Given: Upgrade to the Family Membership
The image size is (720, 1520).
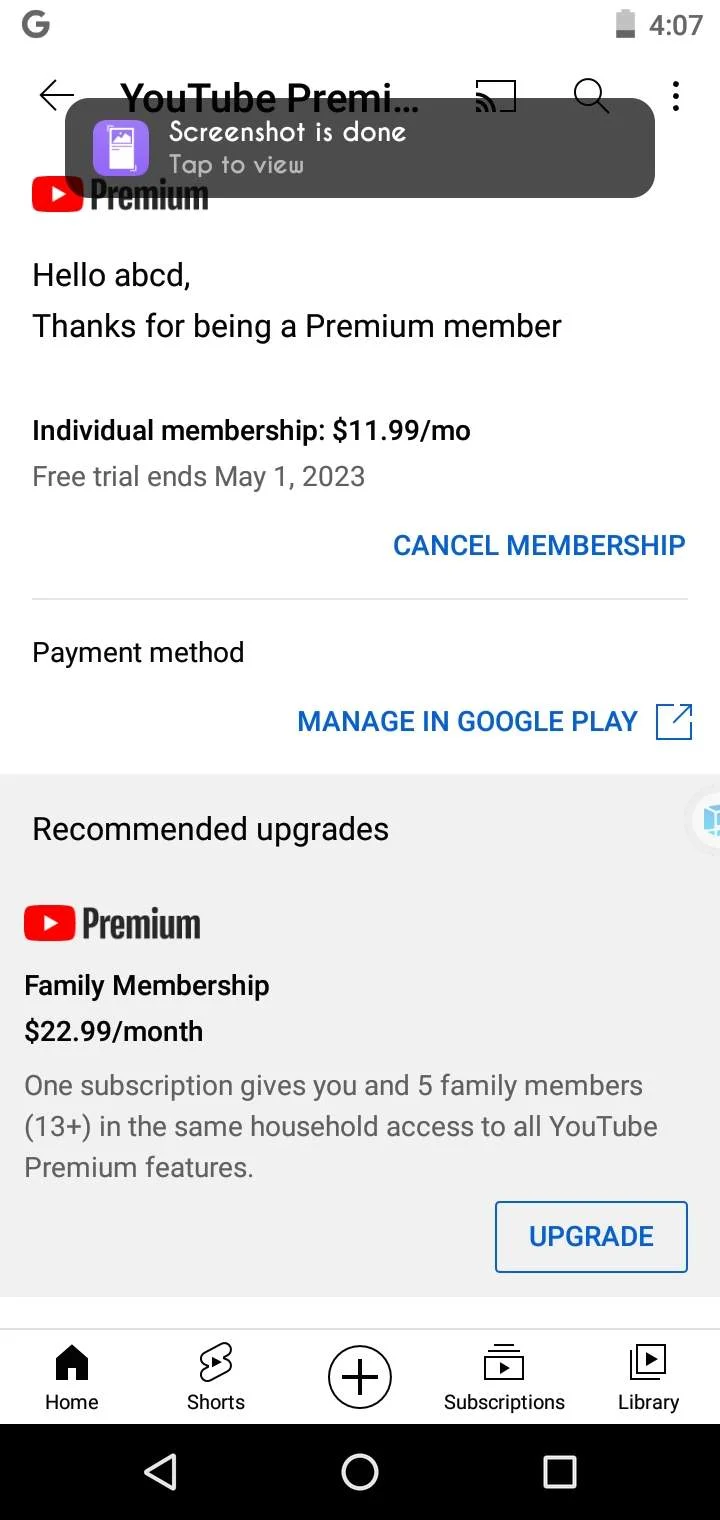Looking at the screenshot, I should coord(591,1237).
